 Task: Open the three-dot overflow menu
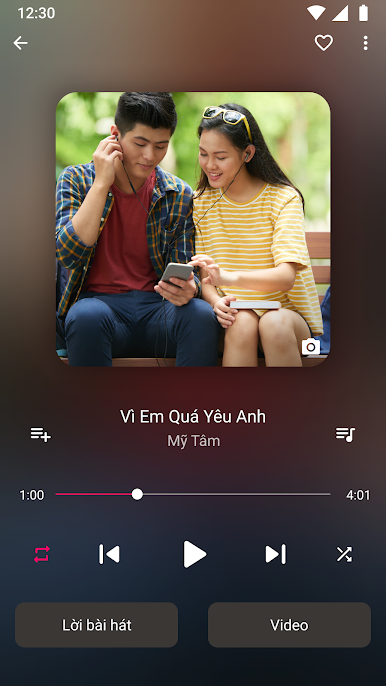pos(365,43)
